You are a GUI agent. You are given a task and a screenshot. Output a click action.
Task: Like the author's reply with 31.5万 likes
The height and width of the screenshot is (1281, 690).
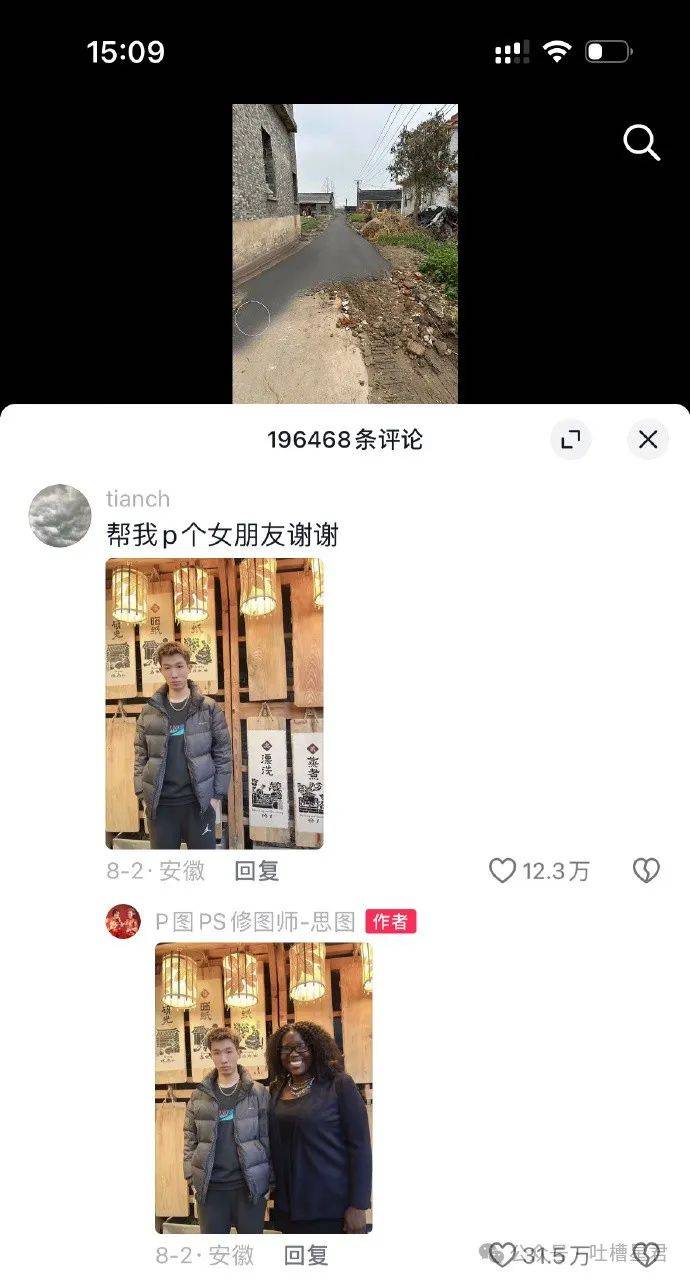[x=503, y=1255]
